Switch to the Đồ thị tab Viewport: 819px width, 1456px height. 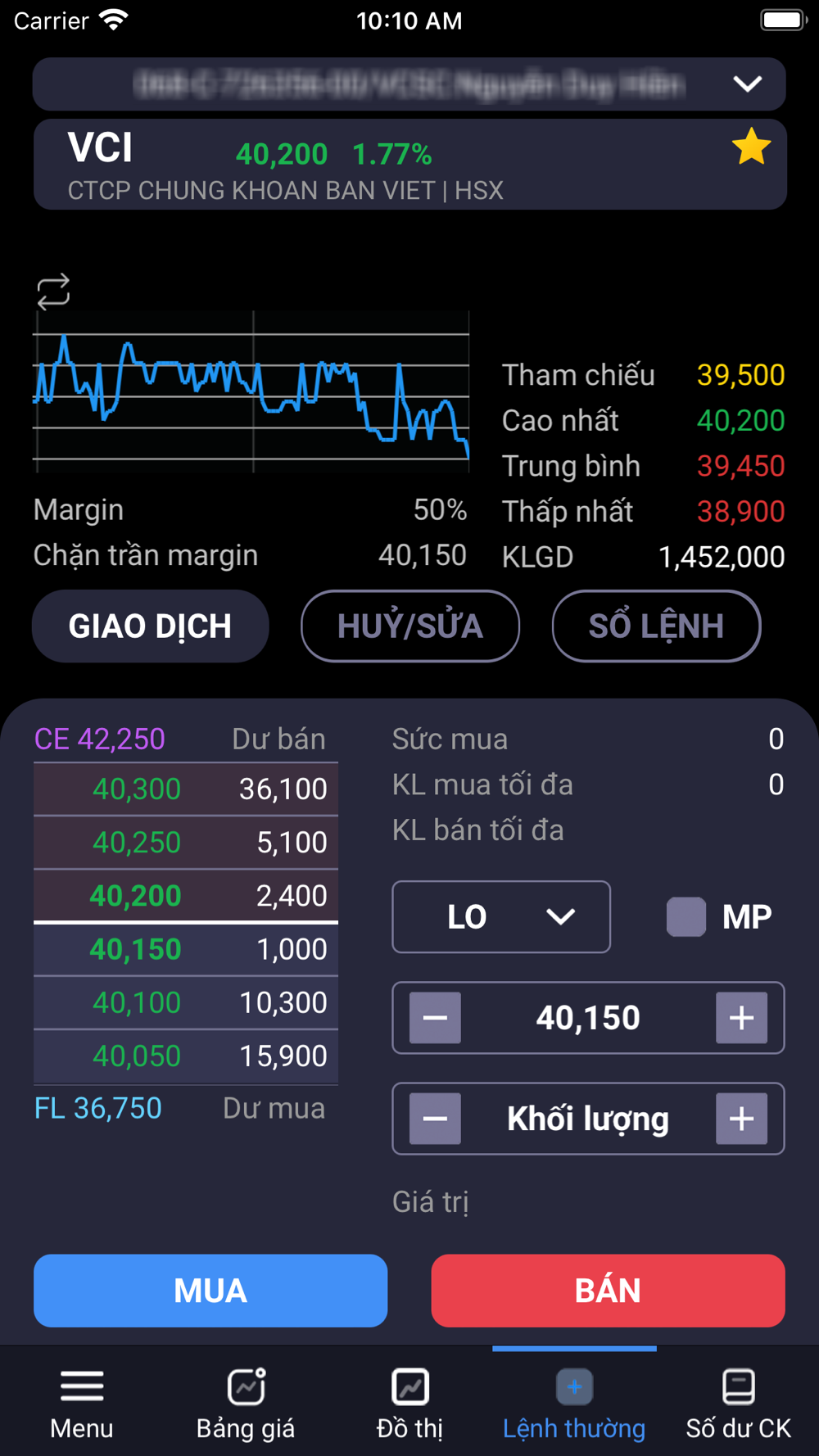[x=409, y=1404]
